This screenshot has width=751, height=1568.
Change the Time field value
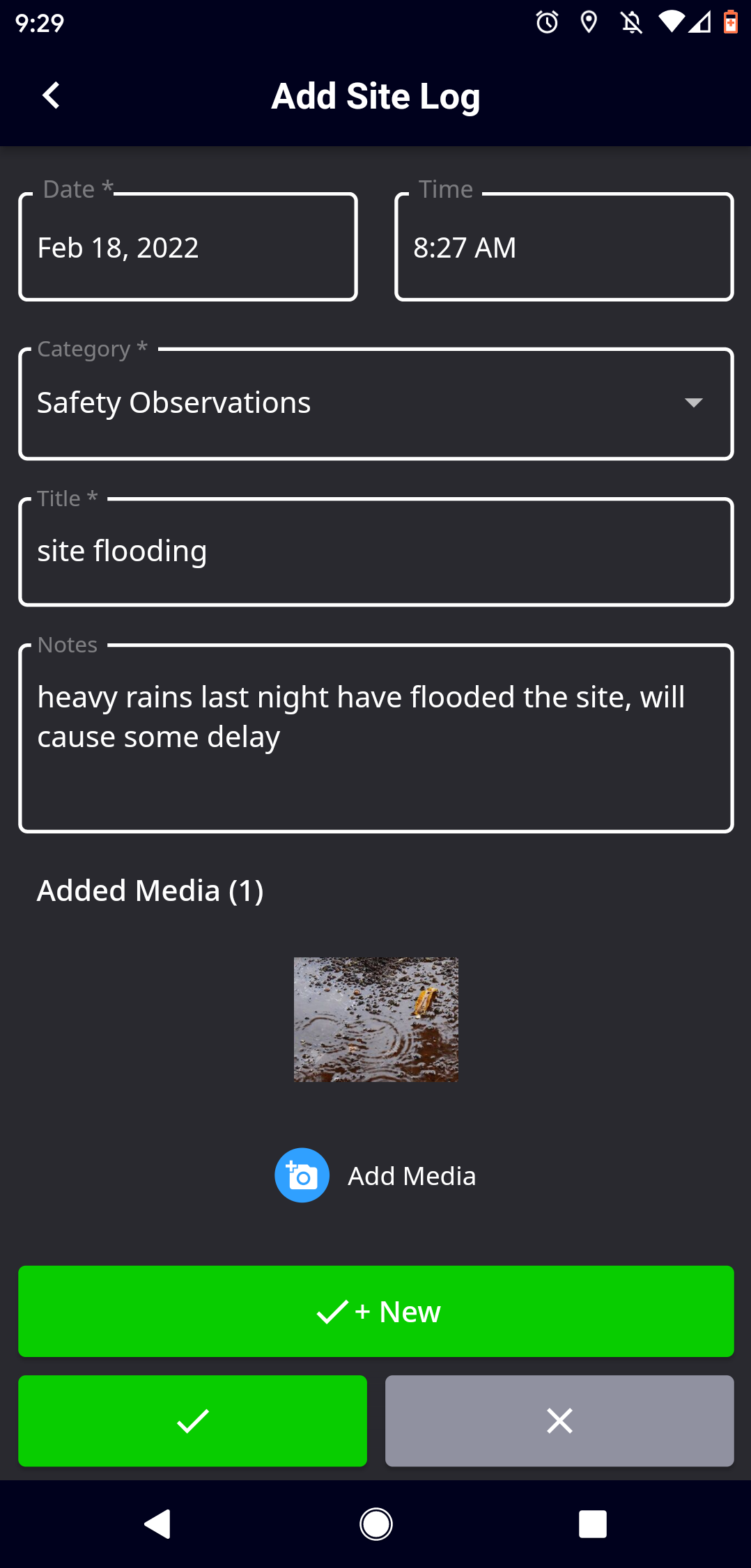pyautogui.click(x=564, y=248)
